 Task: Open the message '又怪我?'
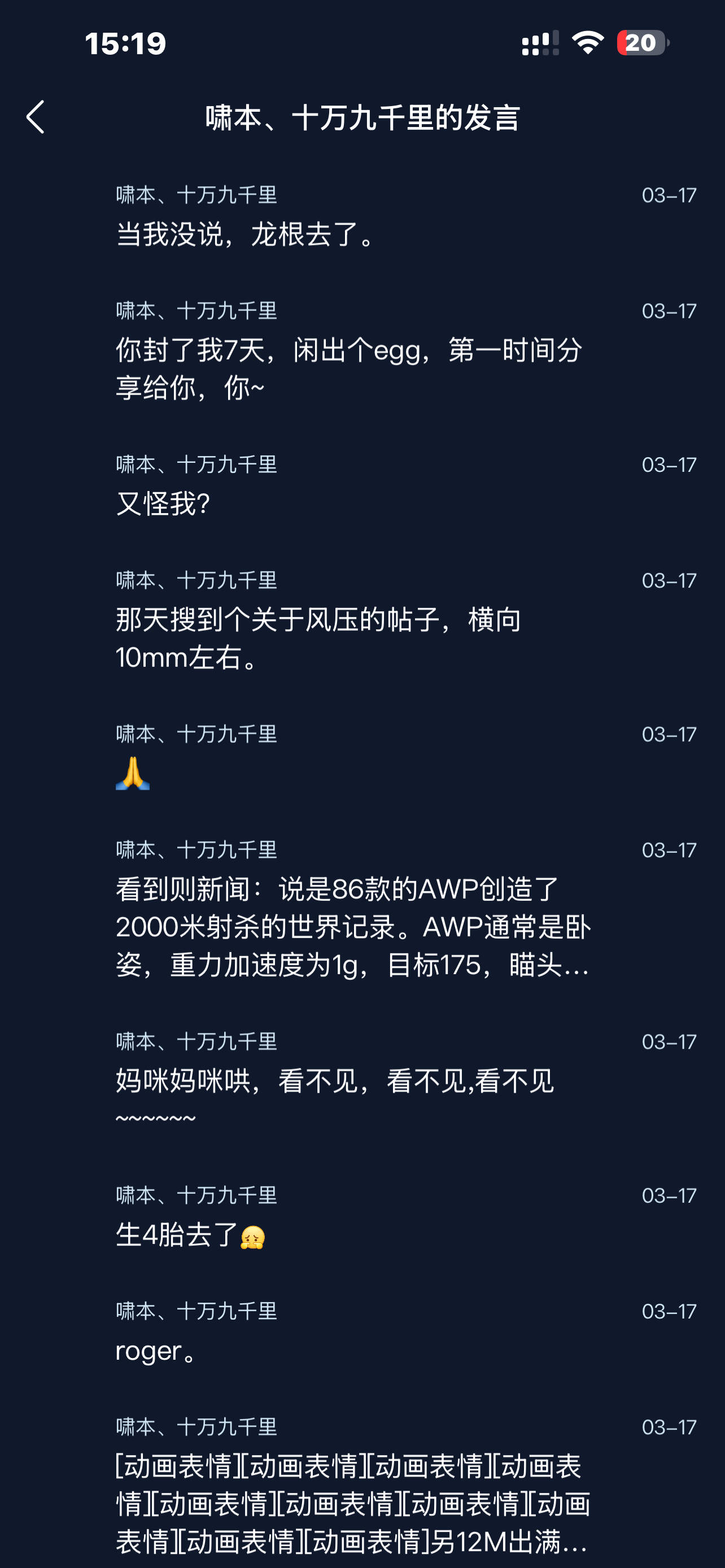(163, 504)
